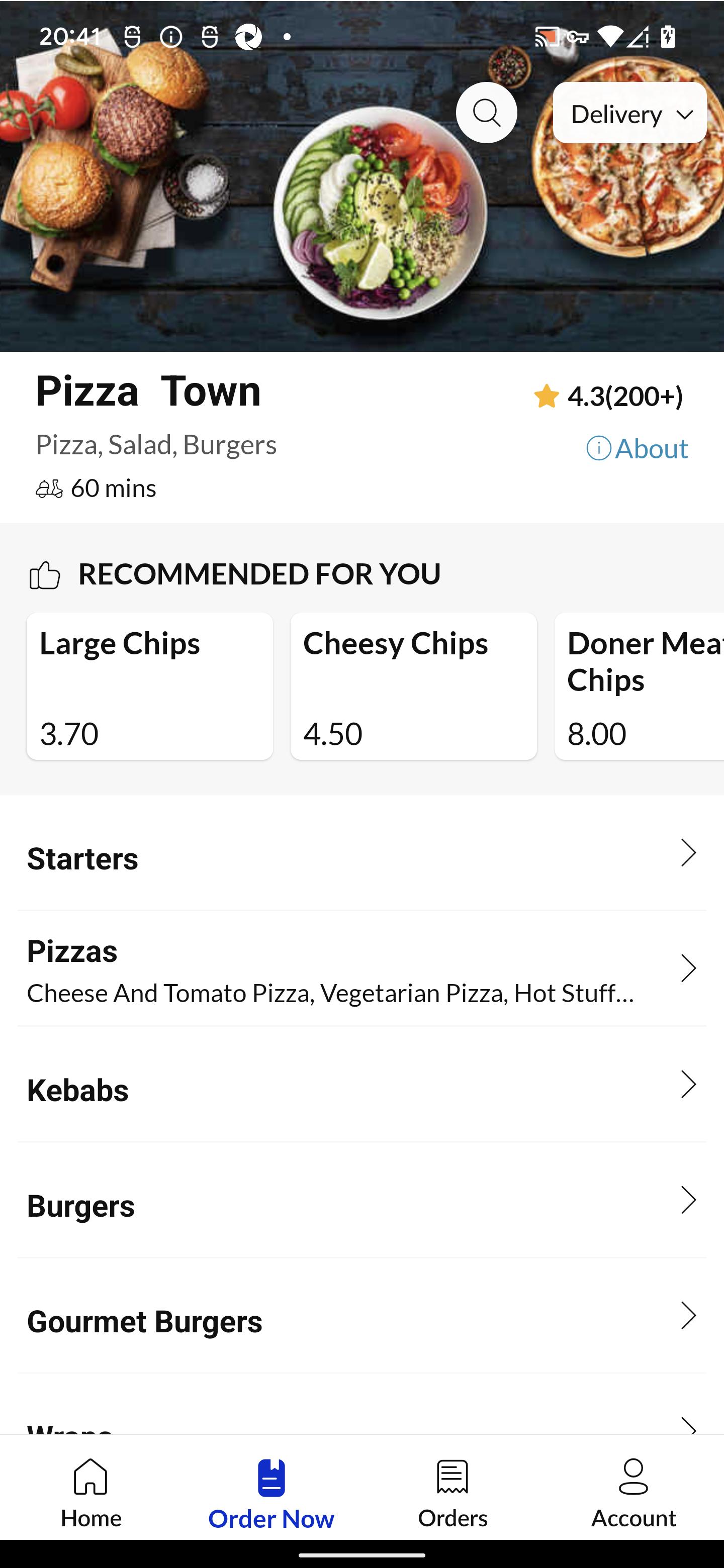Switch to the Orders tab

[452, 1493]
